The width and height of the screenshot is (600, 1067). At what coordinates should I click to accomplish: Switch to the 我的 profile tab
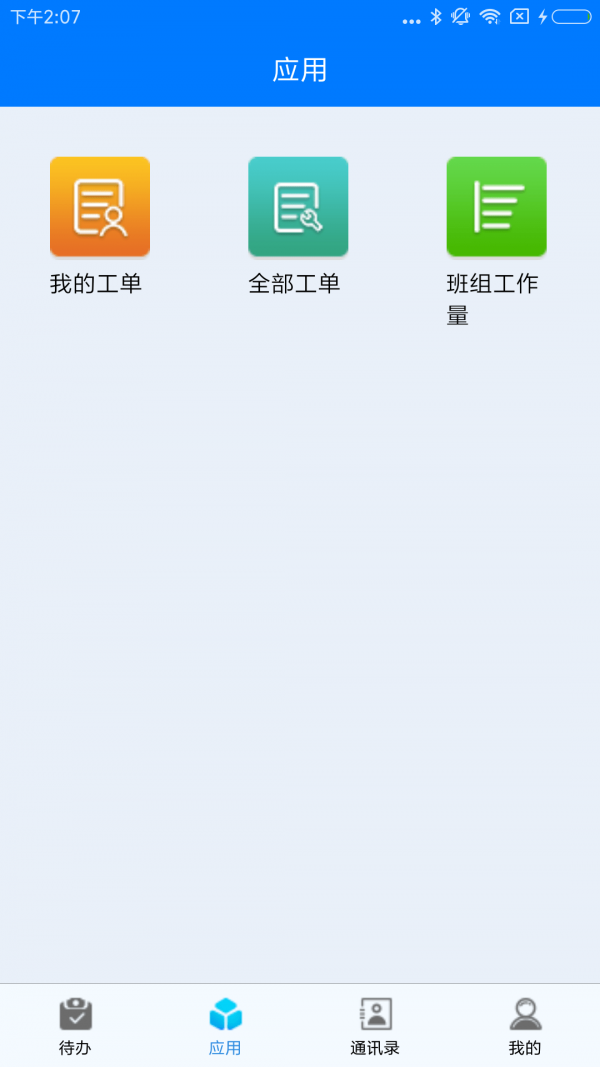click(525, 1026)
